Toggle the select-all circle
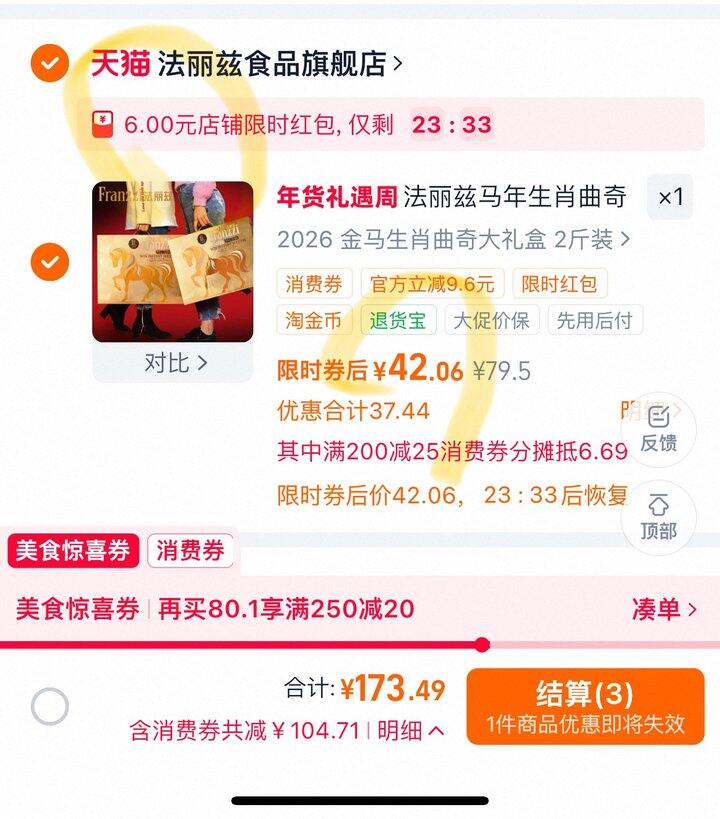This screenshot has width=720, height=819. click(x=49, y=707)
